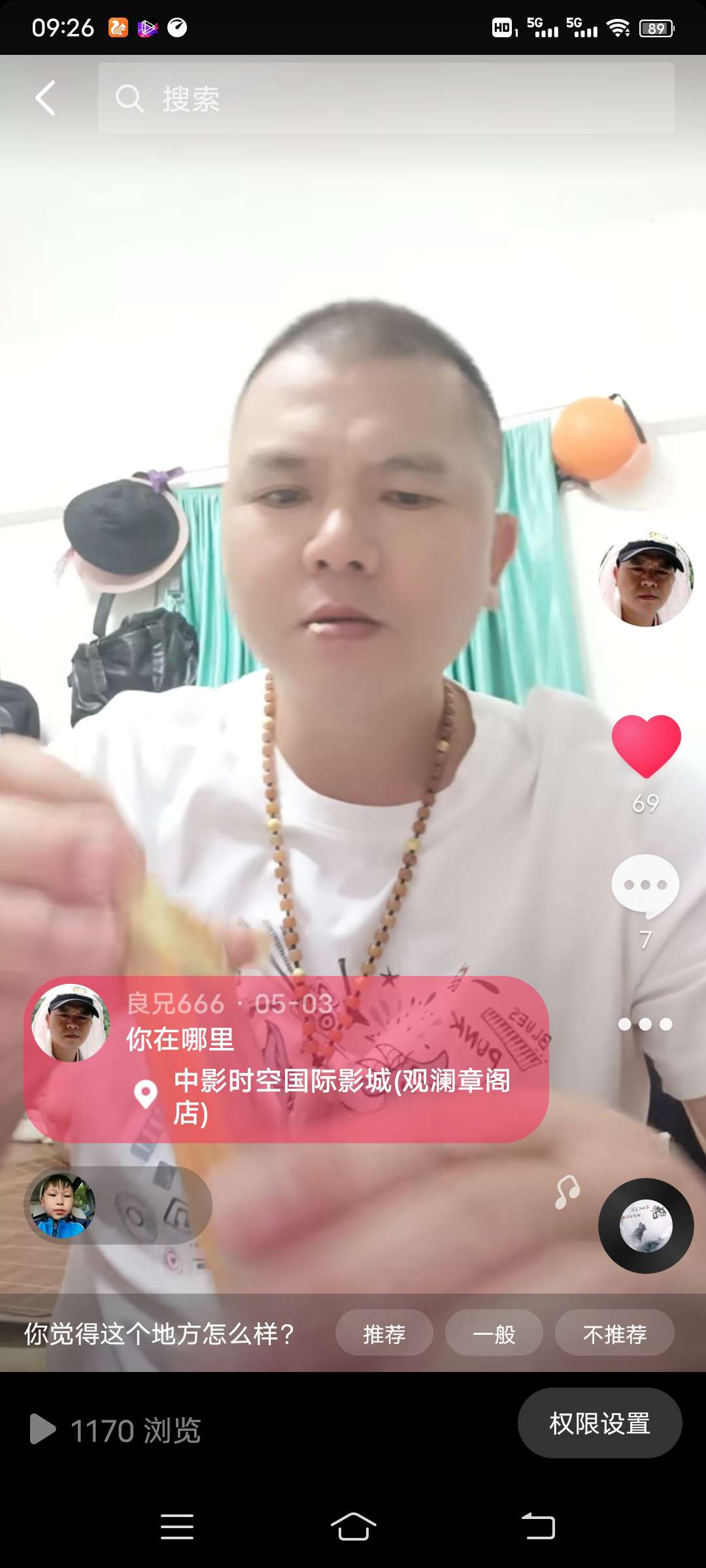The image size is (706, 1568).
Task: Open the spinning music disc
Action: [x=646, y=1226]
